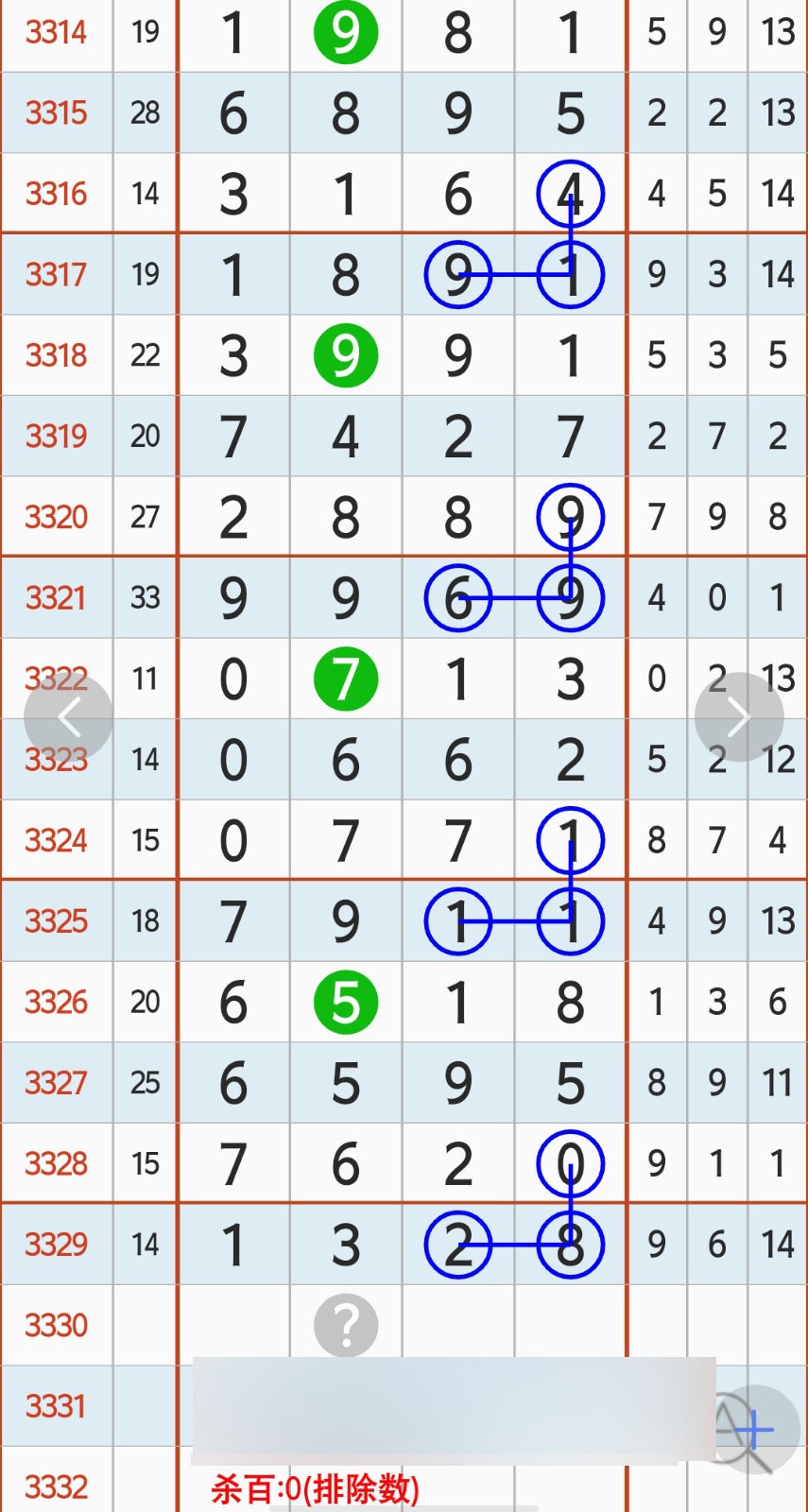Go to the previous chart with the left arrow
The image size is (808, 1512).
[x=68, y=718]
